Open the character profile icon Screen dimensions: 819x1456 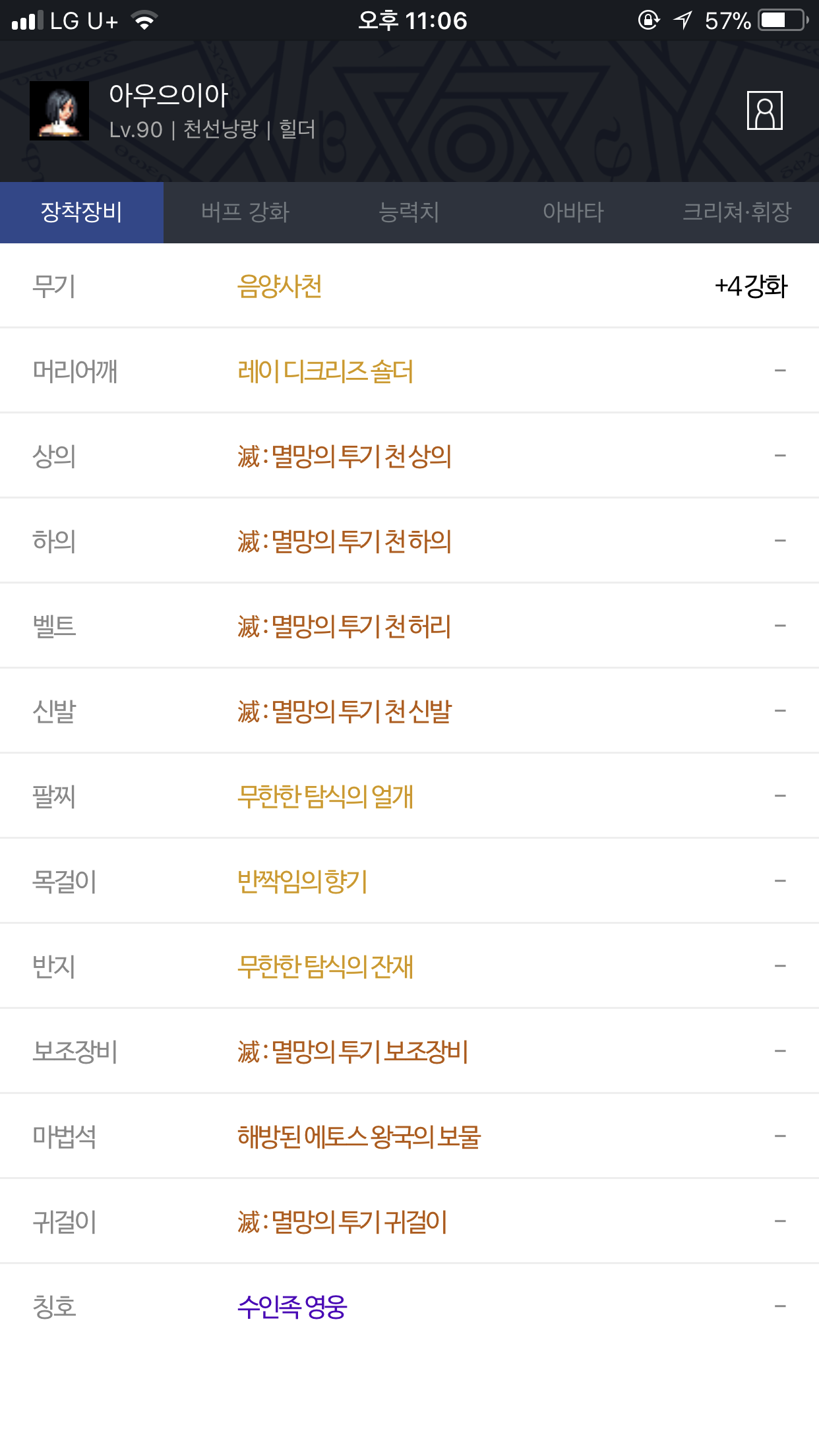764,111
